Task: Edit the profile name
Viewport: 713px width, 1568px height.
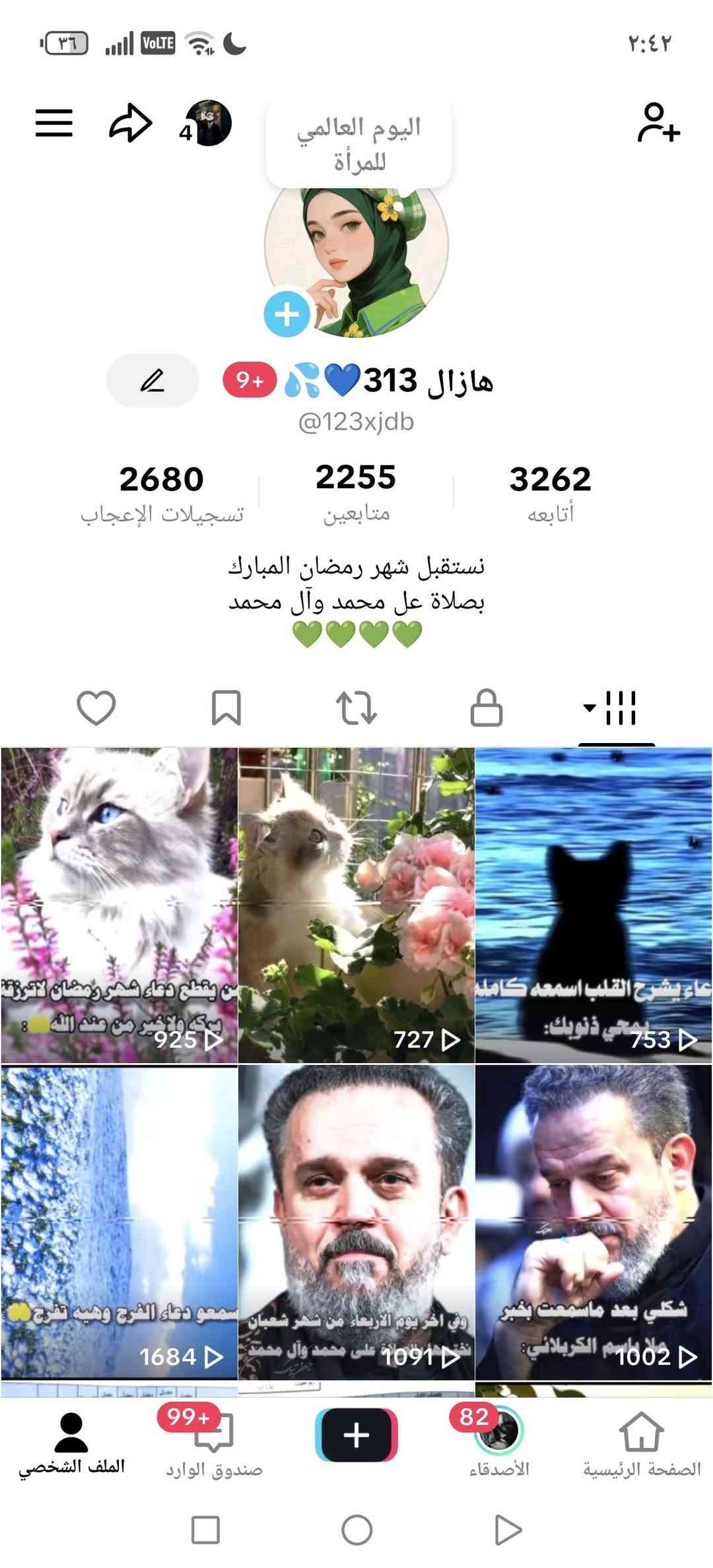Action: pyautogui.click(x=153, y=381)
